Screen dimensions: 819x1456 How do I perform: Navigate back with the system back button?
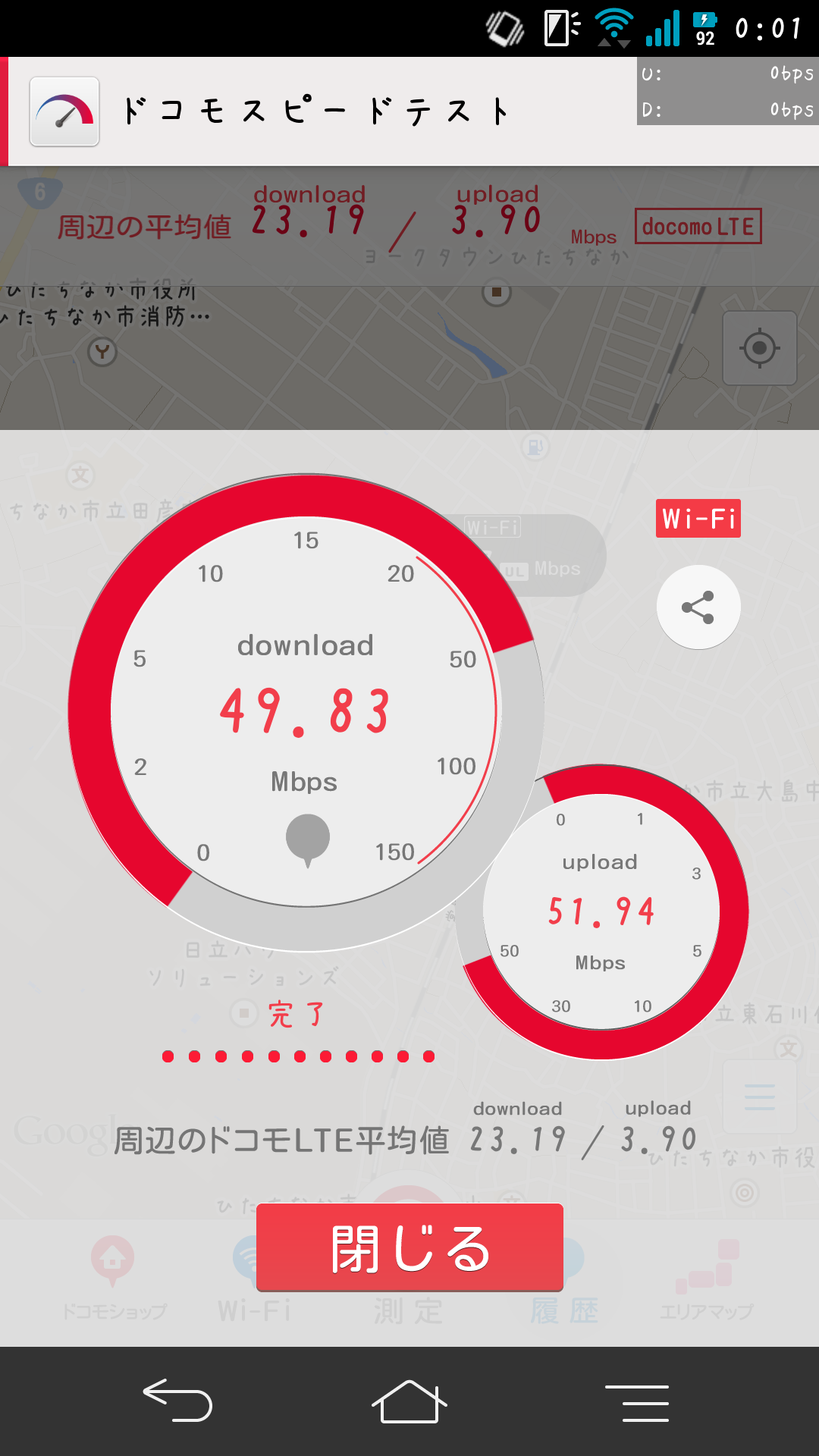point(177,1401)
